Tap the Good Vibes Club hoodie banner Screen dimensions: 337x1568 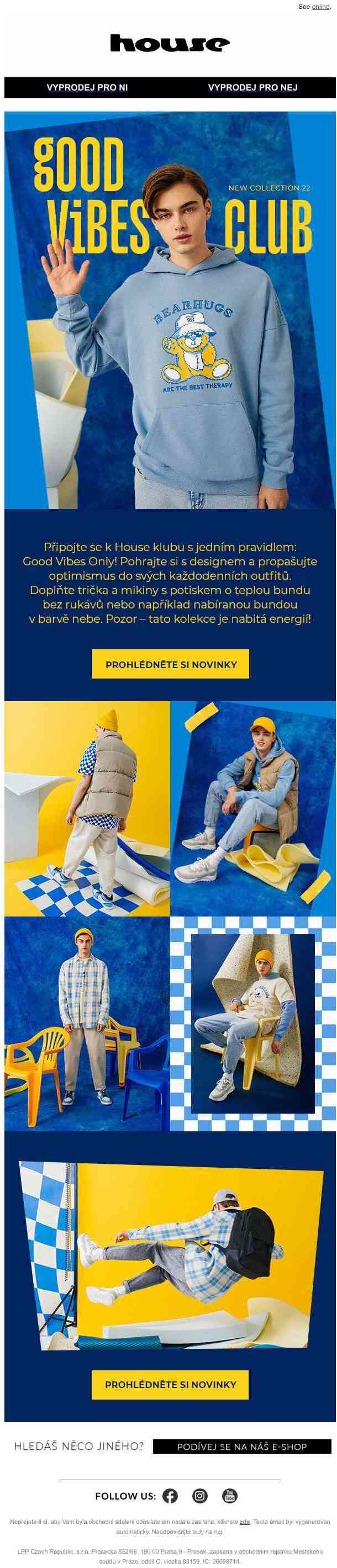tap(170, 310)
